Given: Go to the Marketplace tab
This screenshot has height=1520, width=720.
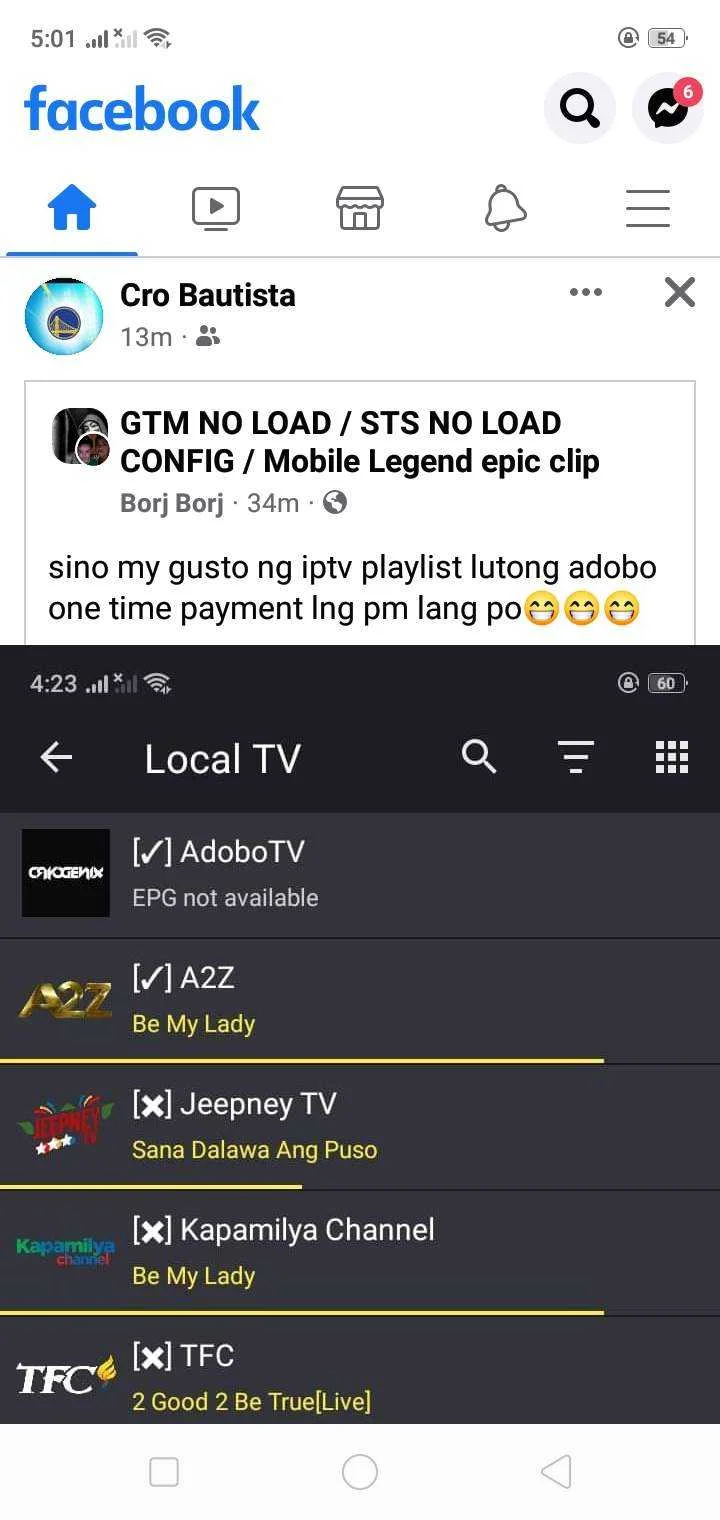Looking at the screenshot, I should click(360, 209).
